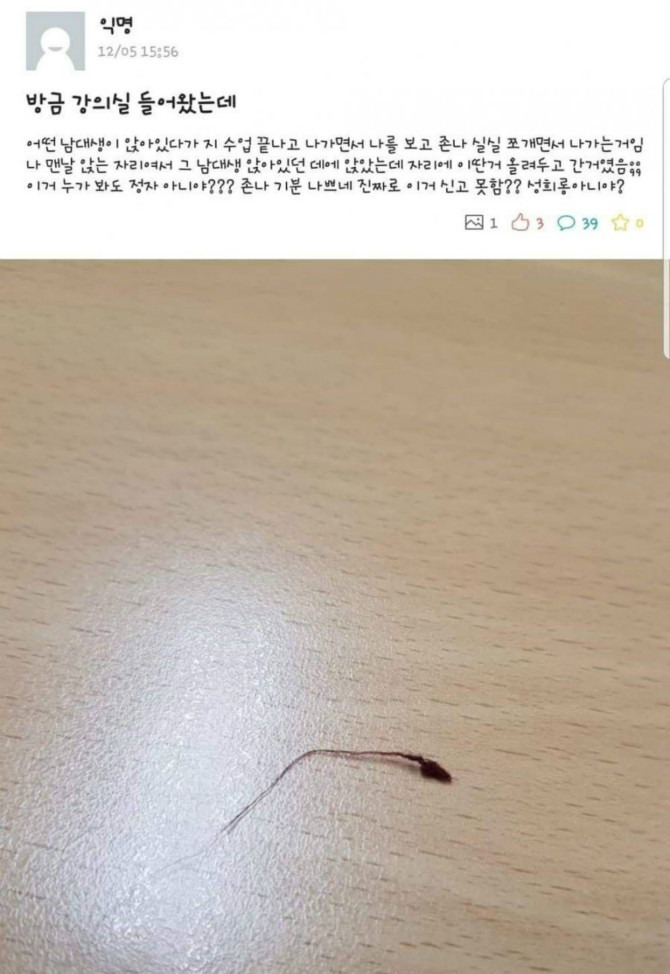Open the 39 comments on this post

tap(567, 224)
